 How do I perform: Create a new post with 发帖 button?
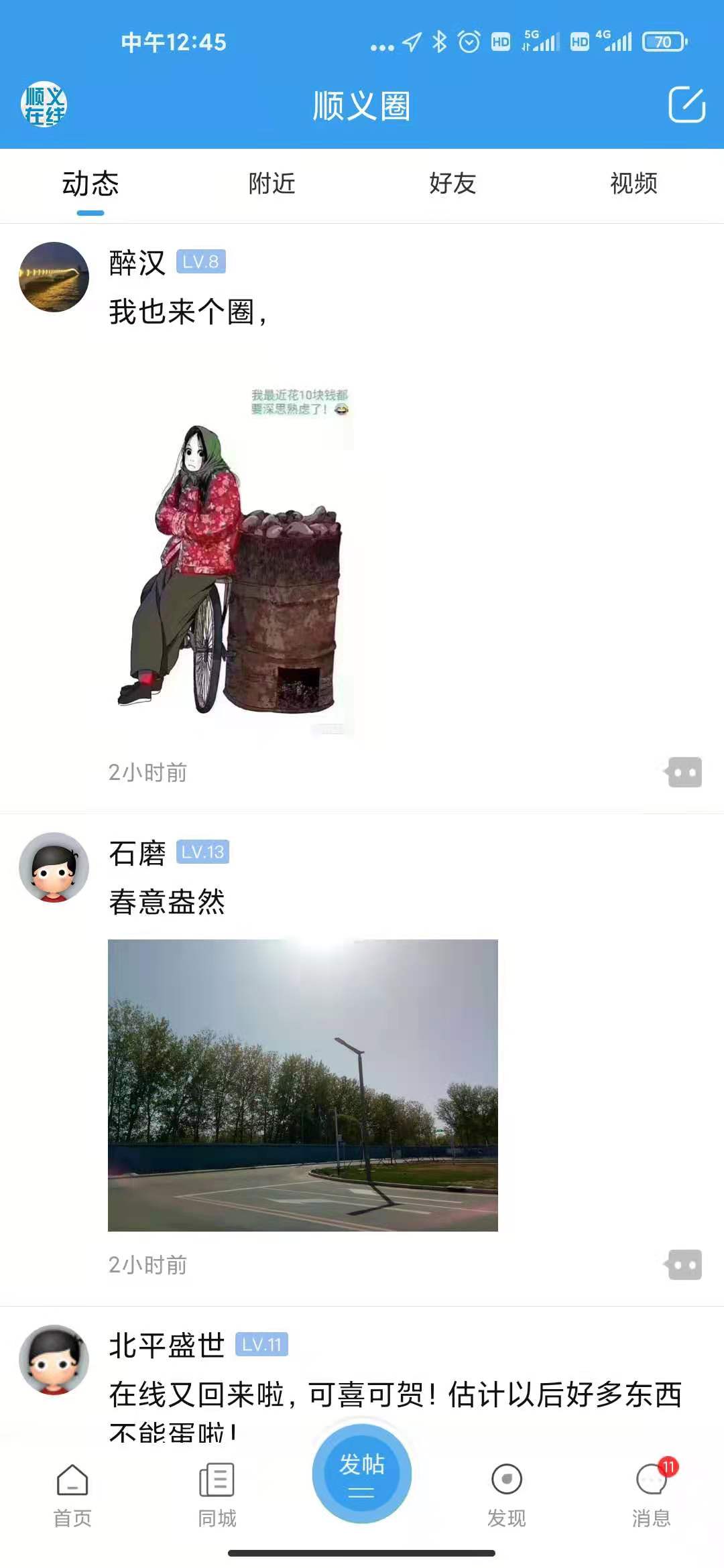(x=362, y=1473)
